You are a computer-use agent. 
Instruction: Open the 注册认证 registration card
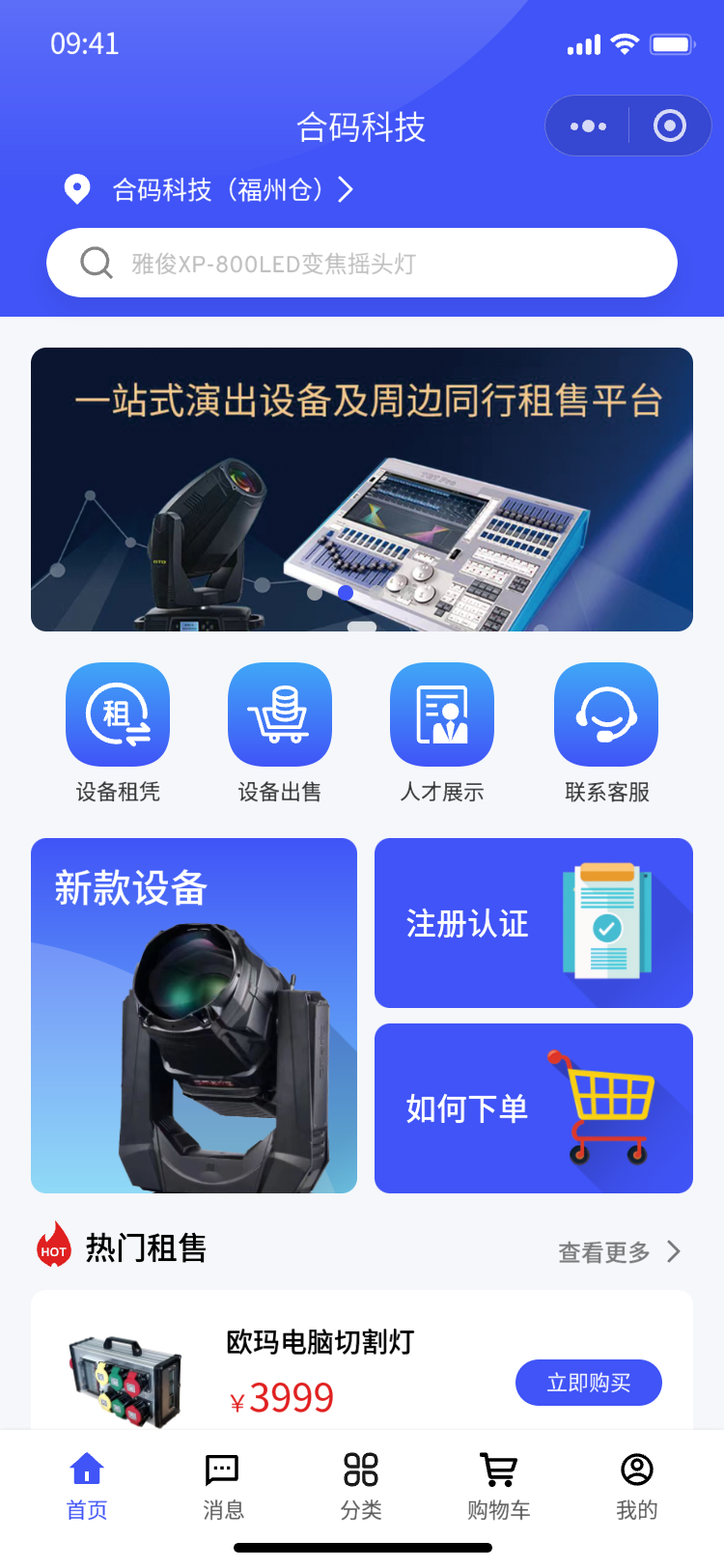534,923
